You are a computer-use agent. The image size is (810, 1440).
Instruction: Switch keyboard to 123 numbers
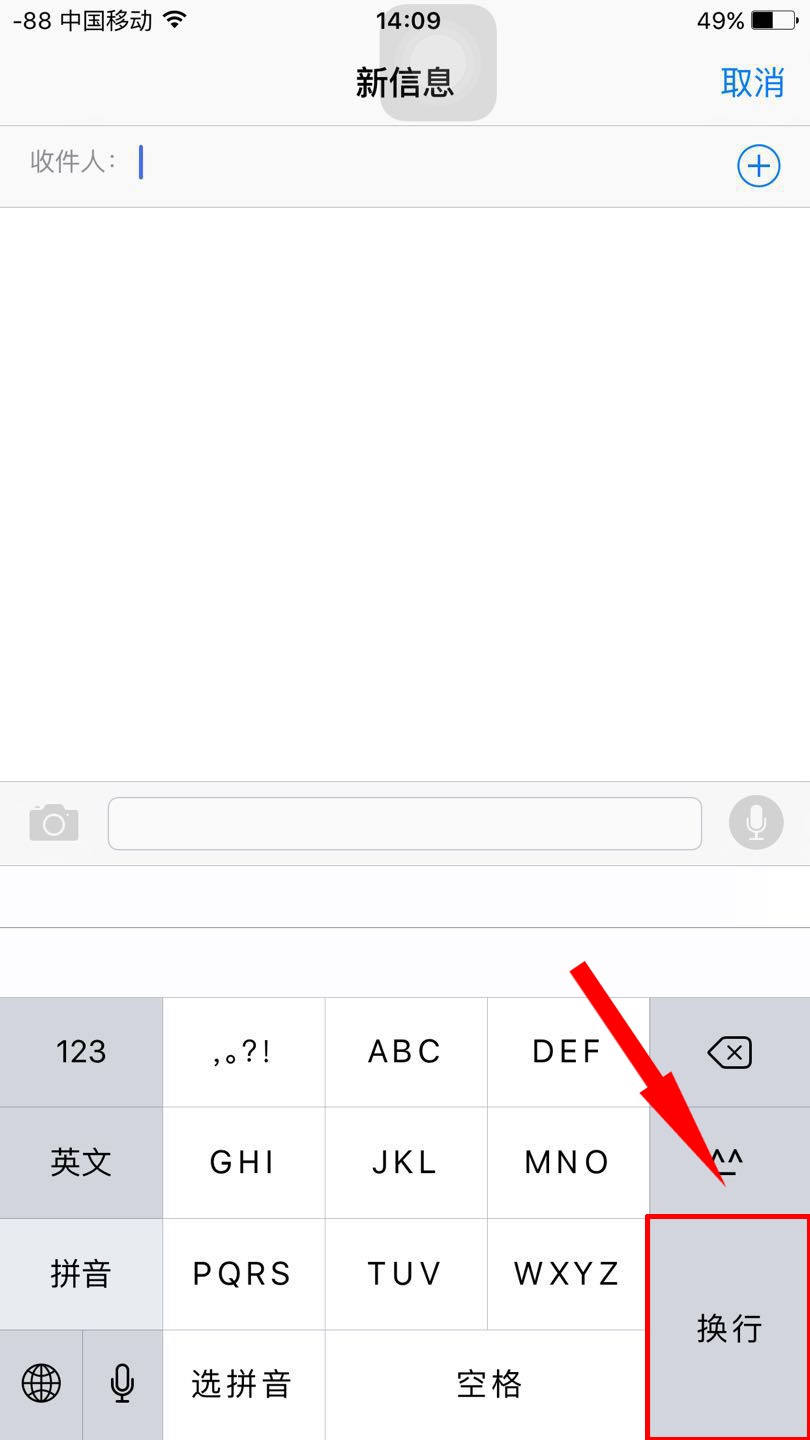pyautogui.click(x=81, y=1052)
